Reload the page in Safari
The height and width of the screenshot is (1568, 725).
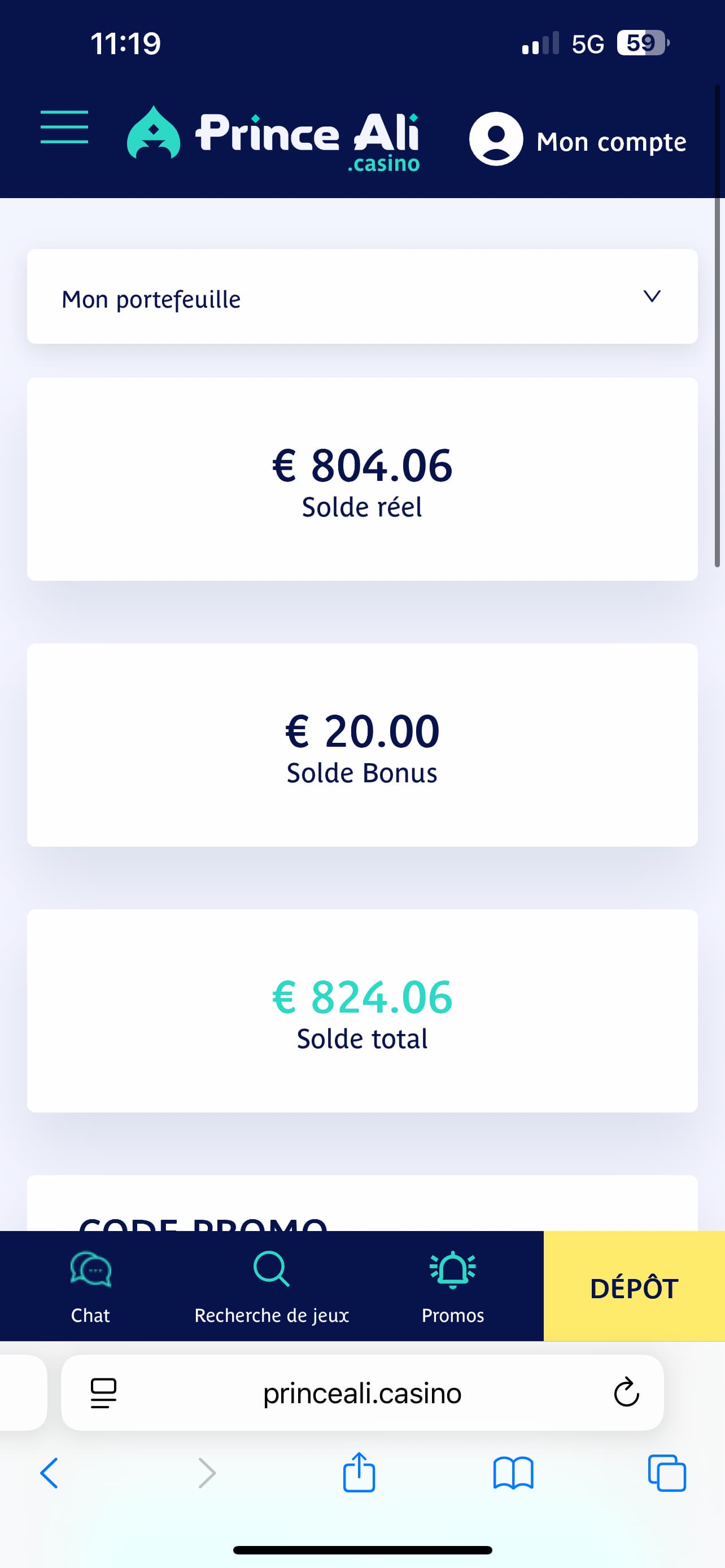[x=626, y=1392]
